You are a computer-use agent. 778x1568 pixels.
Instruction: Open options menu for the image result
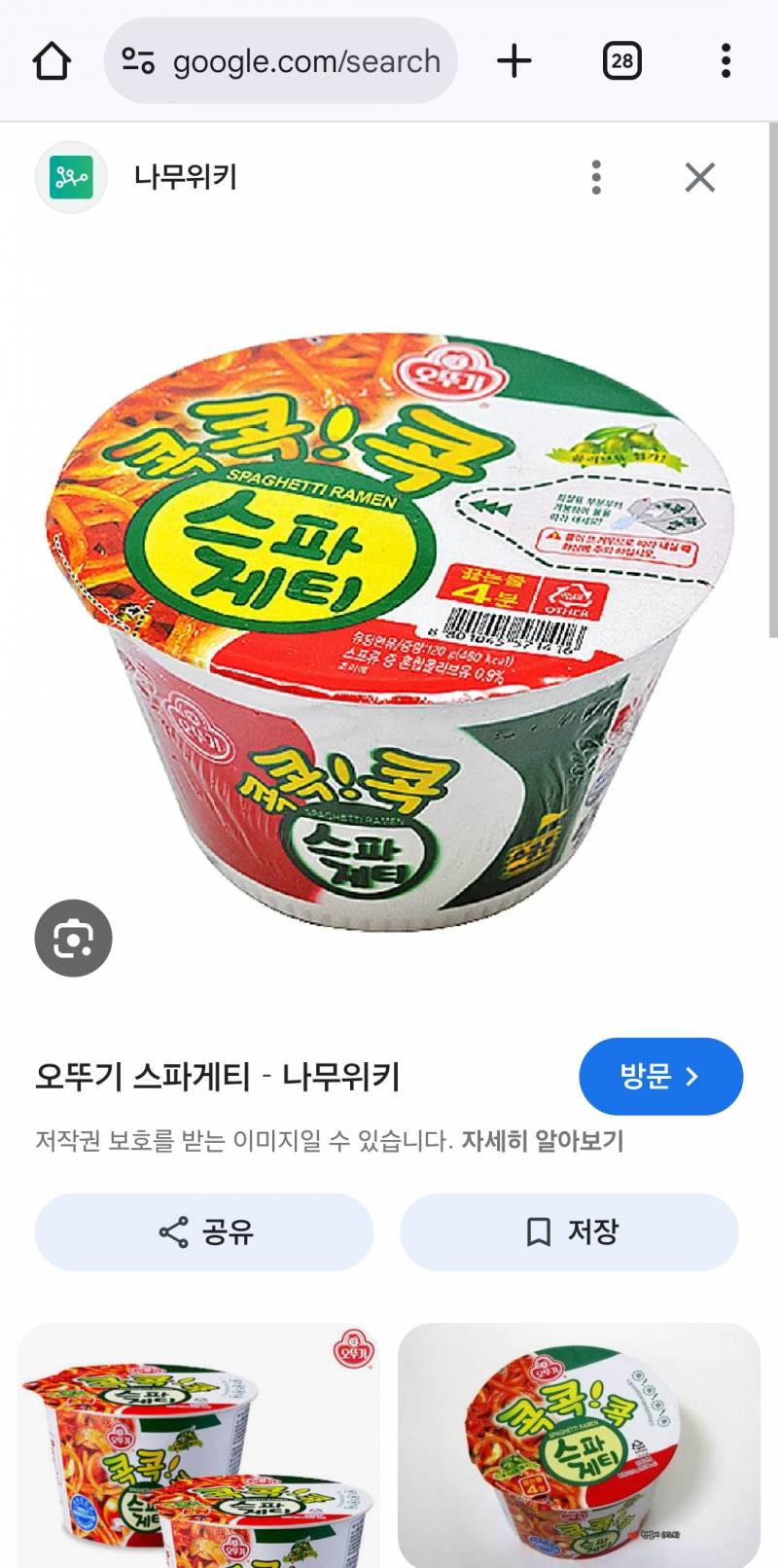click(x=596, y=177)
